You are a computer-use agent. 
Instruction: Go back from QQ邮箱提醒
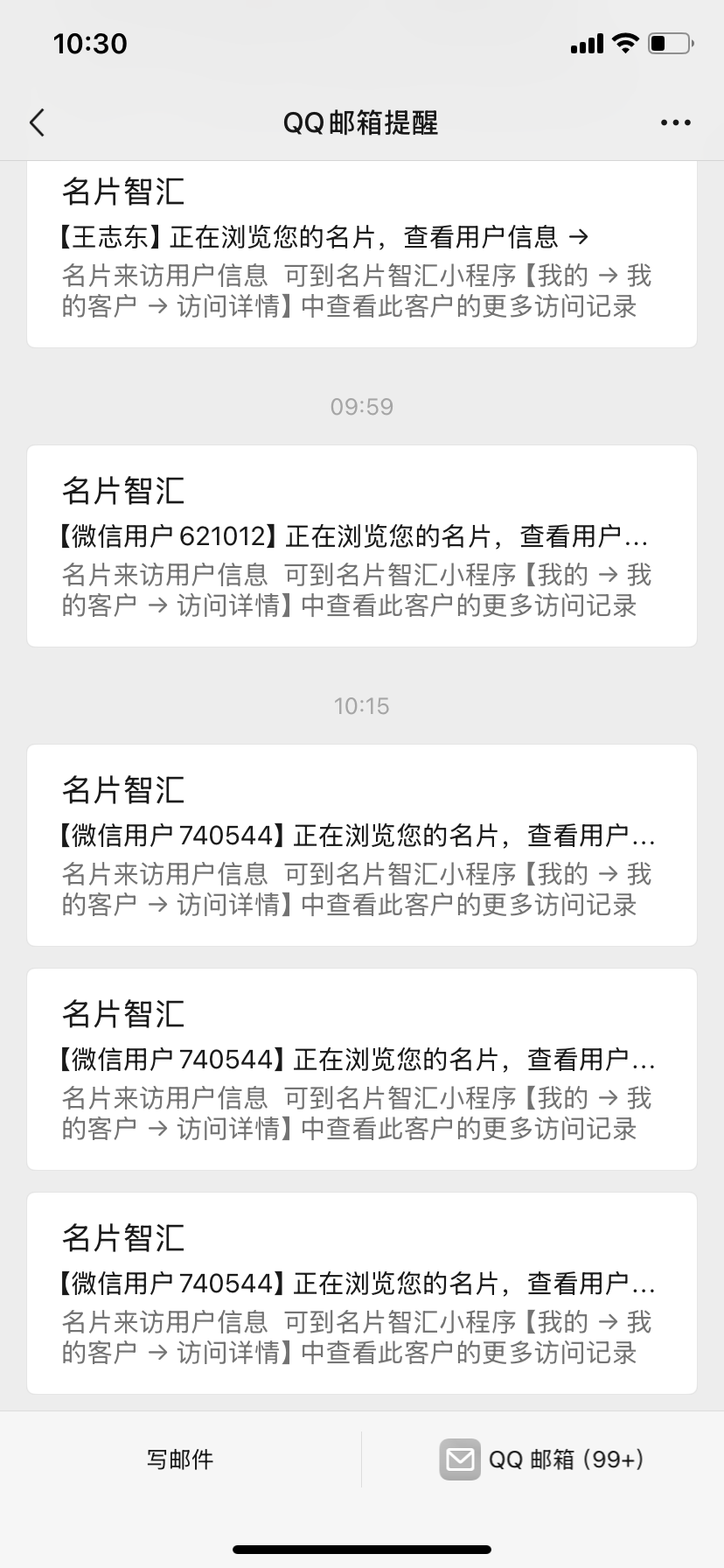click(x=37, y=122)
